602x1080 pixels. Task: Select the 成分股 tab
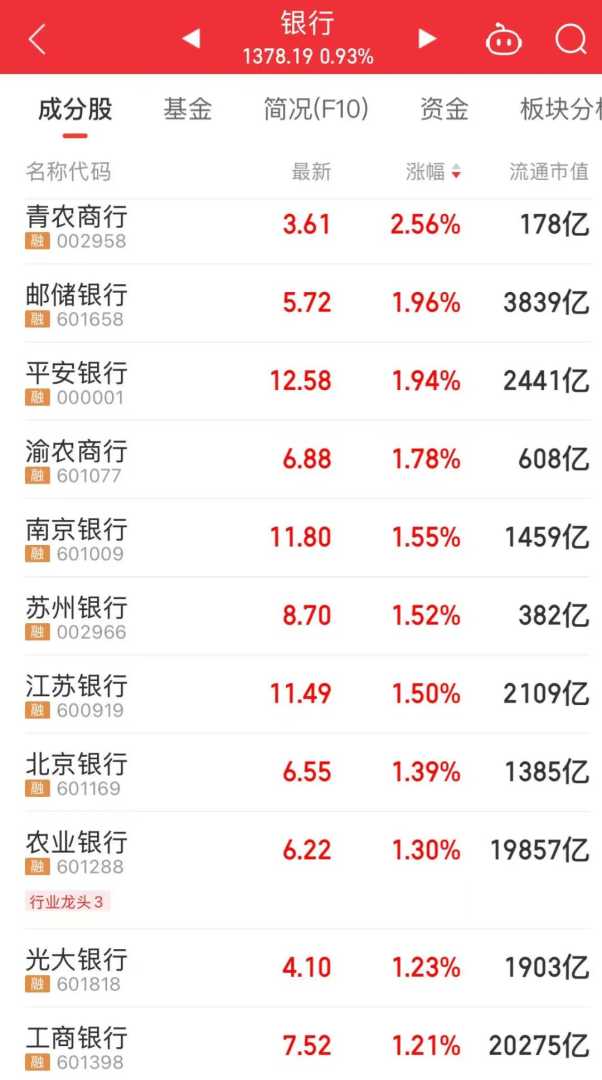coord(75,109)
